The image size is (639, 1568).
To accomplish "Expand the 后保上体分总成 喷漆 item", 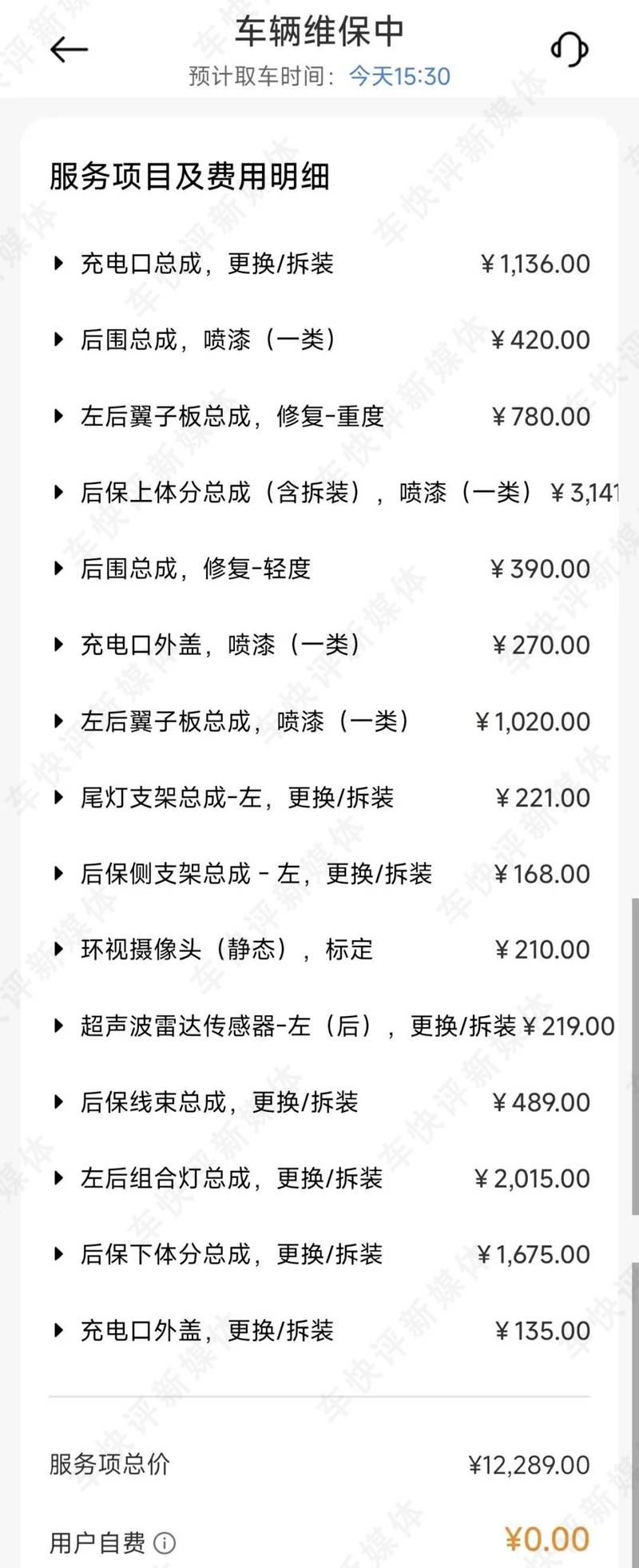I will 58,493.
